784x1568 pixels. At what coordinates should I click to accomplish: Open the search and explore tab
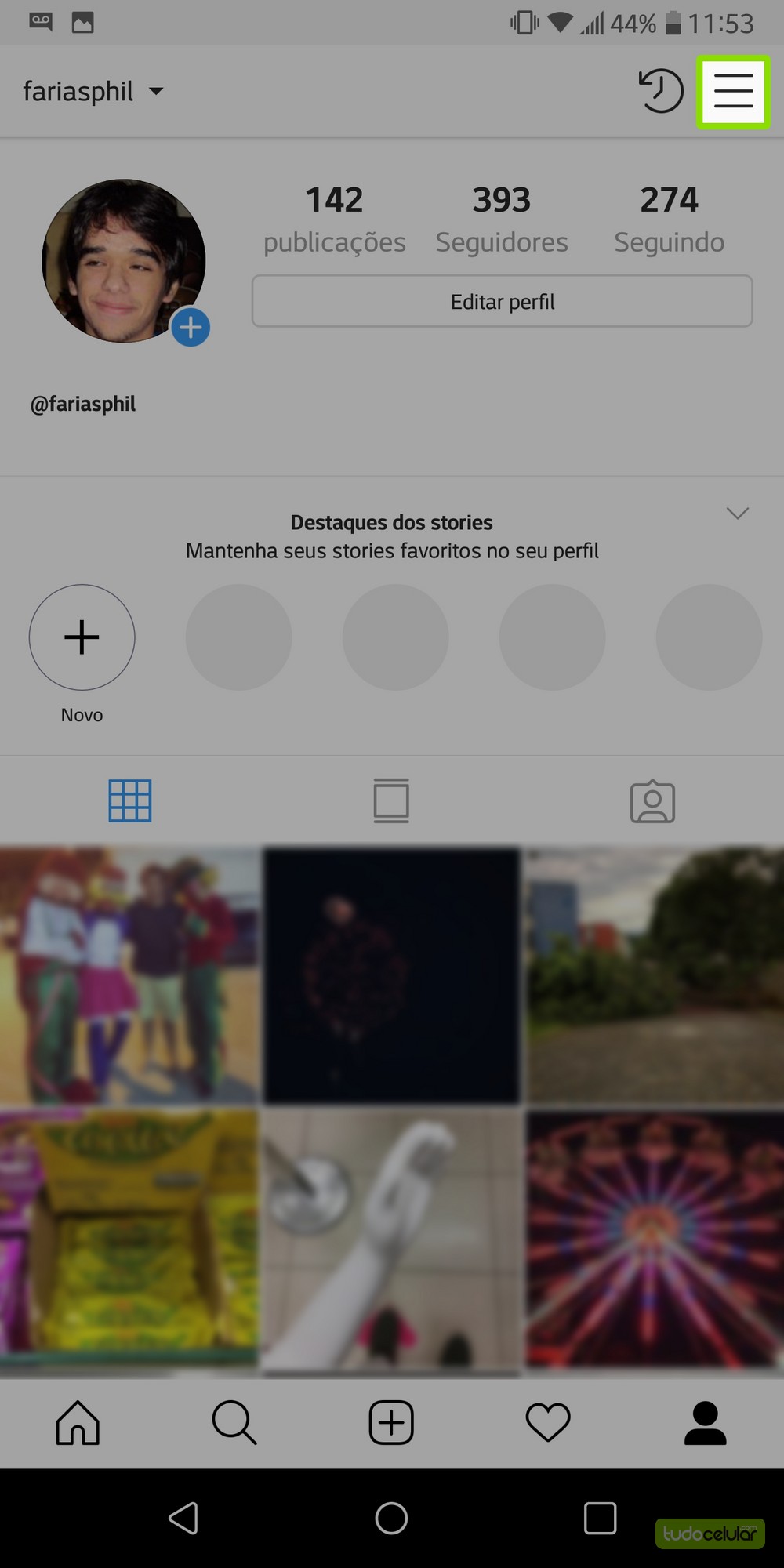tap(234, 1422)
